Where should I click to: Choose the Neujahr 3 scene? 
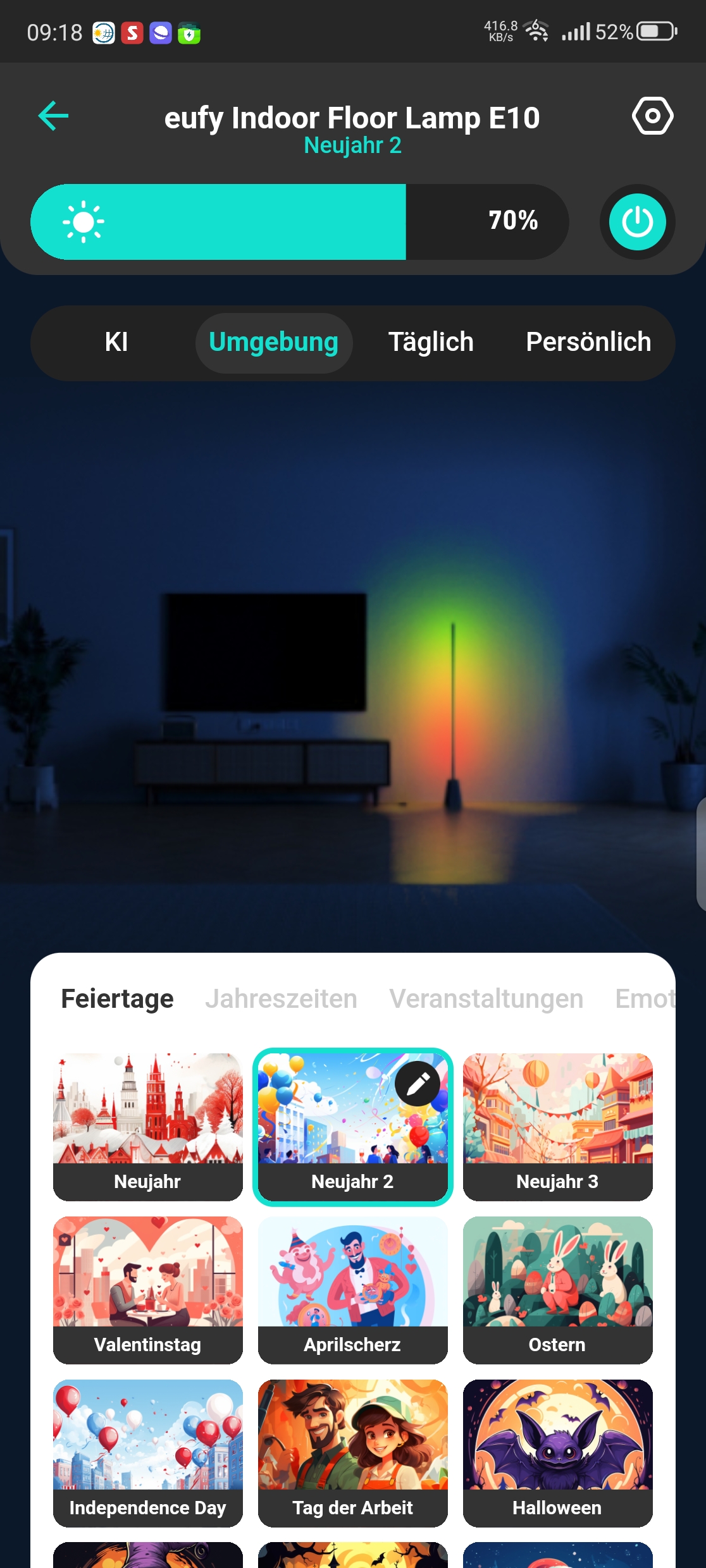pyautogui.click(x=557, y=1126)
